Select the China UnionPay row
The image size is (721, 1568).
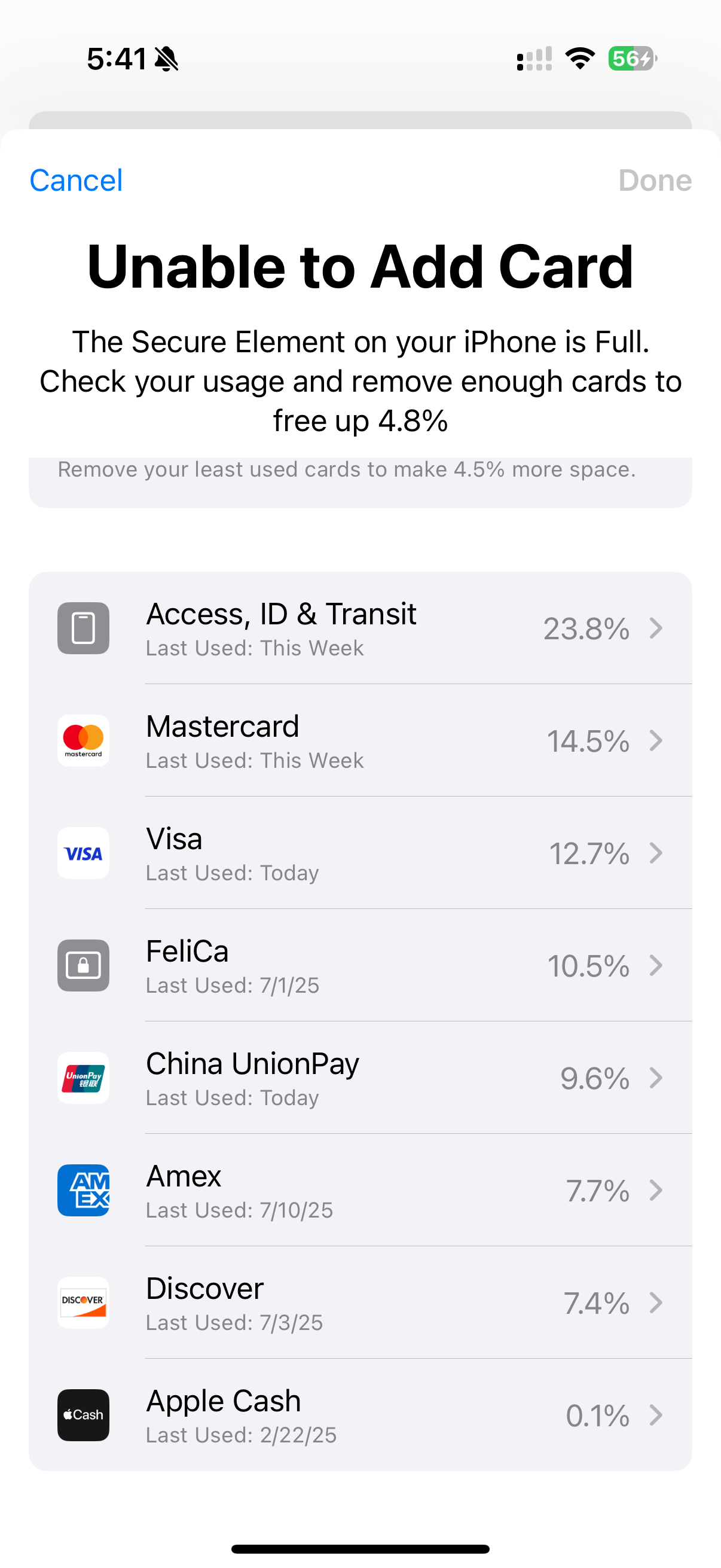point(360,1078)
